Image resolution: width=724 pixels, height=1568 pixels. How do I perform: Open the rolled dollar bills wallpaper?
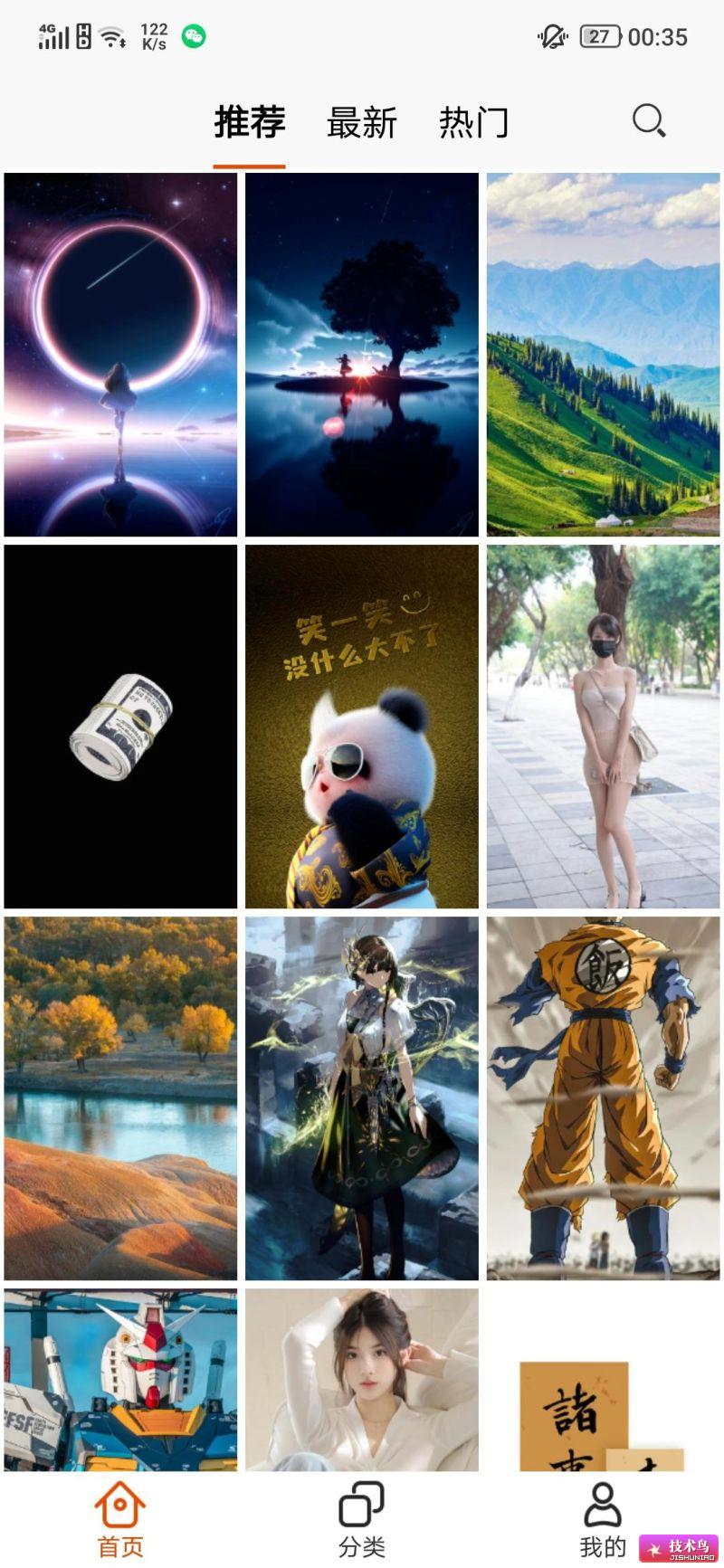tap(120, 727)
